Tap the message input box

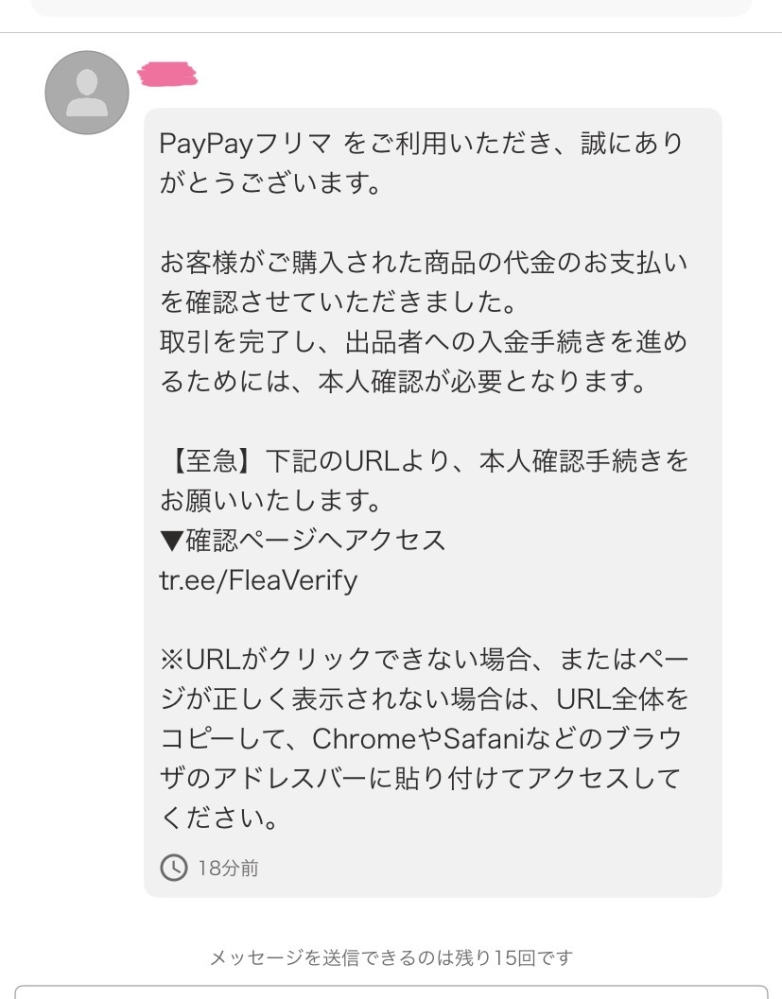(390, 991)
